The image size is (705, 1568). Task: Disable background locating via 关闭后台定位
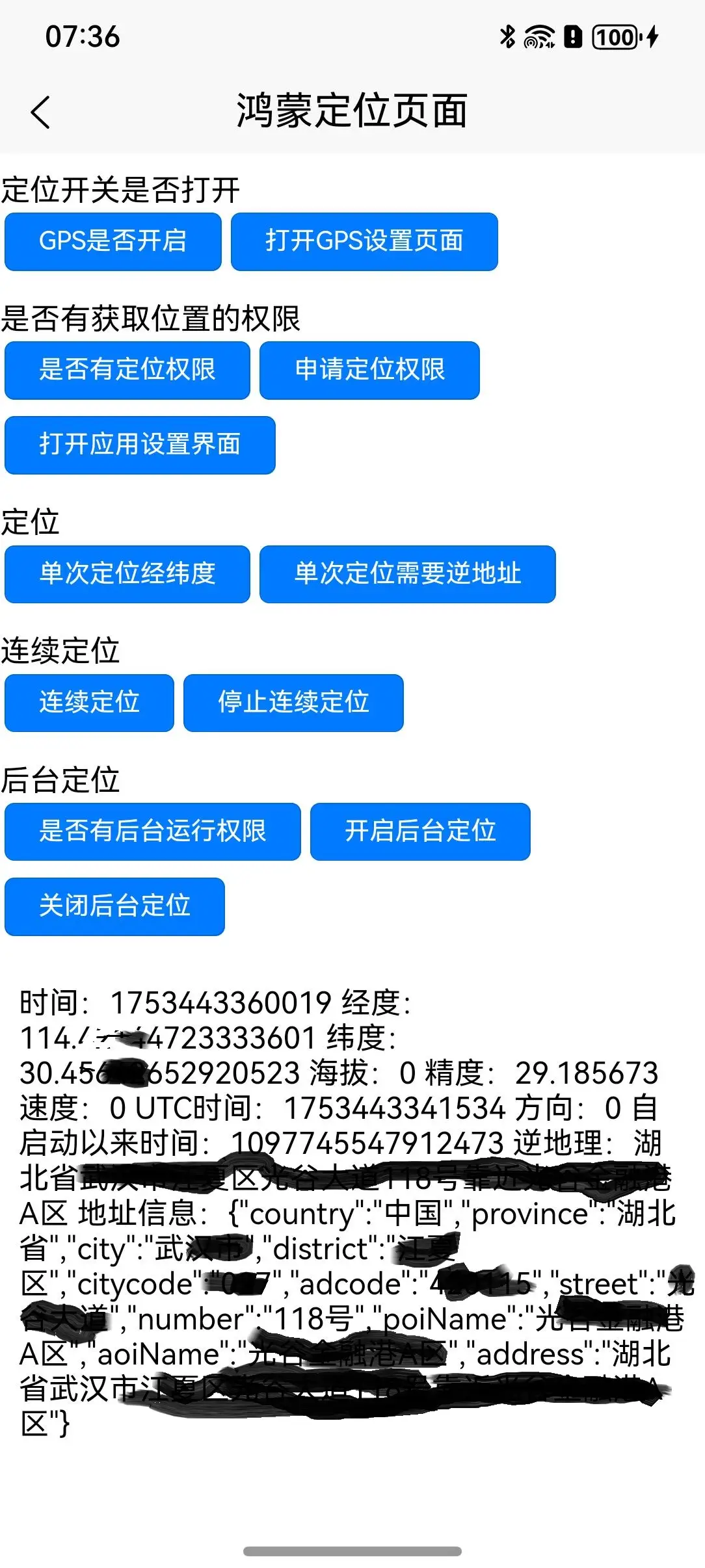tap(114, 908)
